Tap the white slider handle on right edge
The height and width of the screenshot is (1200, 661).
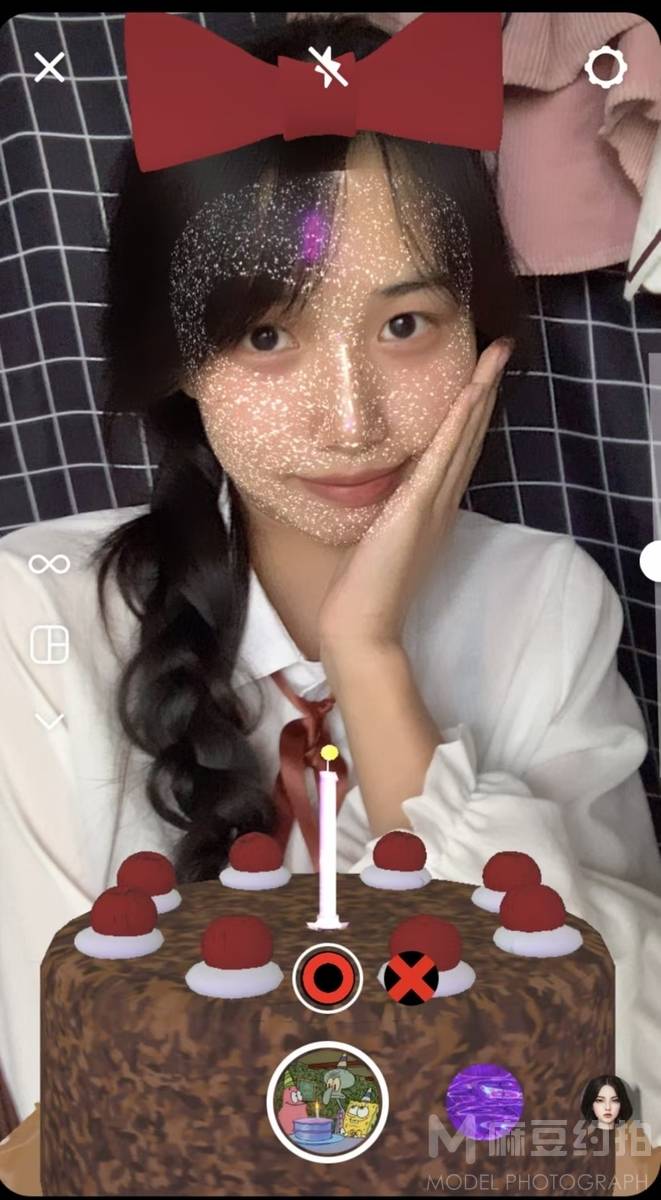(652, 562)
